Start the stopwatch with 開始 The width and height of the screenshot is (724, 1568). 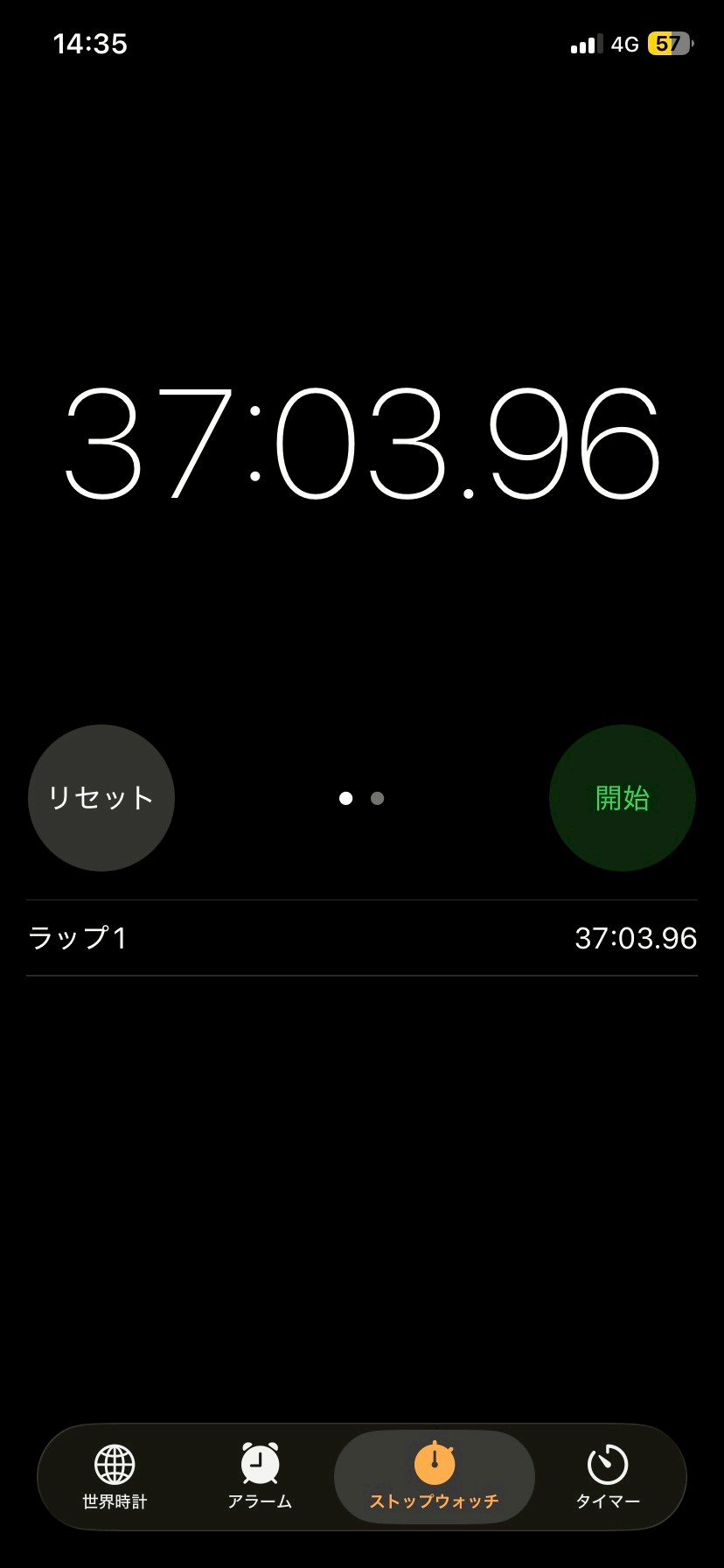tap(622, 798)
